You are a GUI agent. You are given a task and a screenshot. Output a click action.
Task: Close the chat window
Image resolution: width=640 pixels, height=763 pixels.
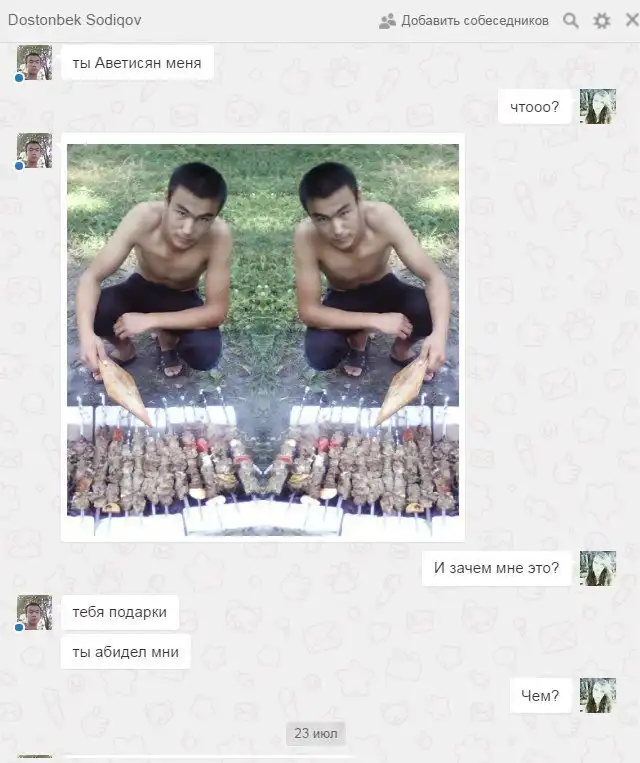click(x=632, y=21)
